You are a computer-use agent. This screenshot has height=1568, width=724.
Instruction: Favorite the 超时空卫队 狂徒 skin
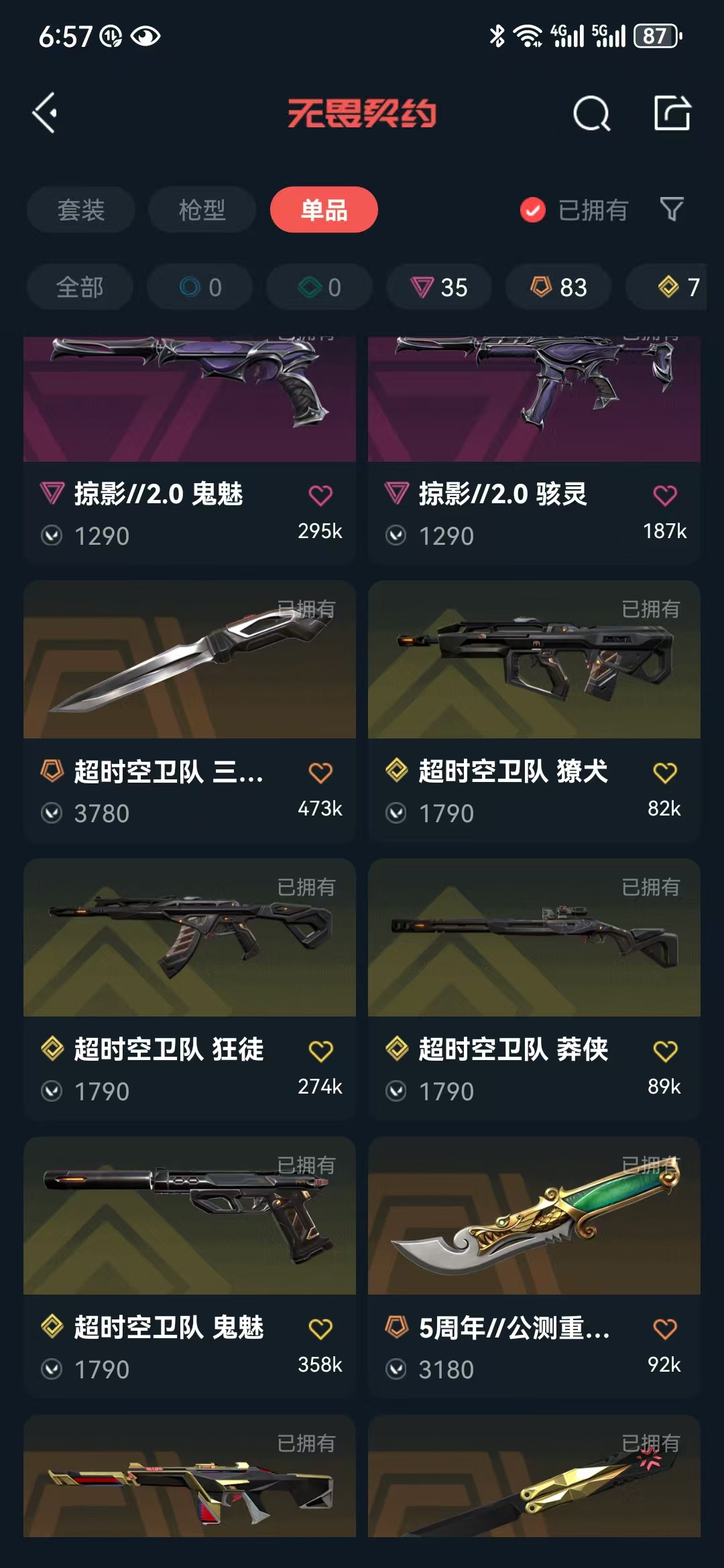[x=320, y=1051]
